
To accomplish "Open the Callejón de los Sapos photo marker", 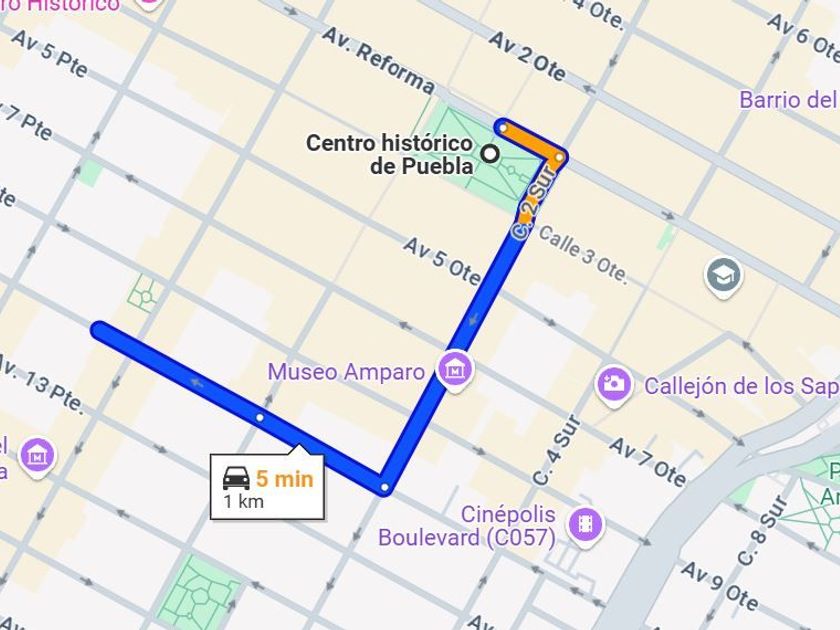I will click(x=614, y=384).
